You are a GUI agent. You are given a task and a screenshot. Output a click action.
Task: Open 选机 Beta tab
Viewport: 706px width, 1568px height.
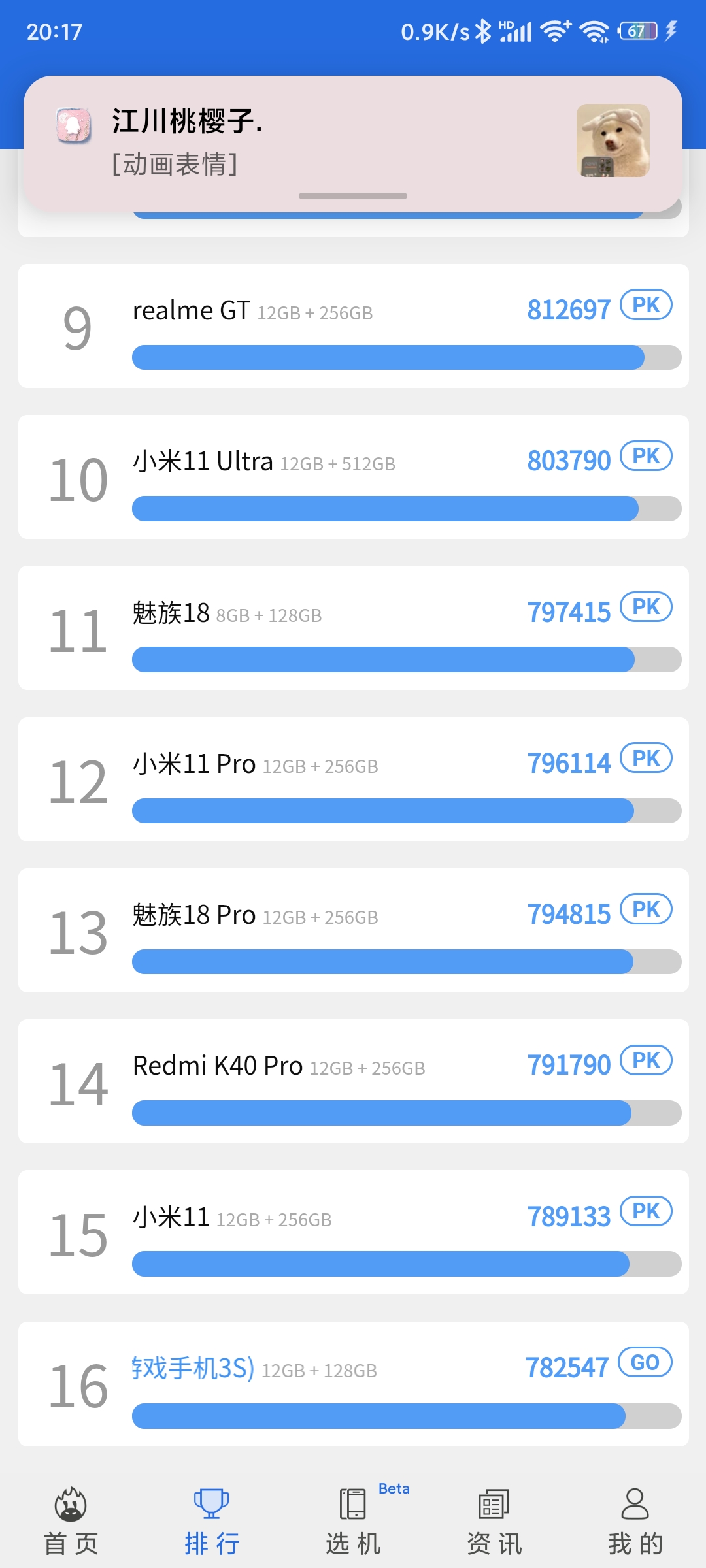click(x=353, y=1521)
